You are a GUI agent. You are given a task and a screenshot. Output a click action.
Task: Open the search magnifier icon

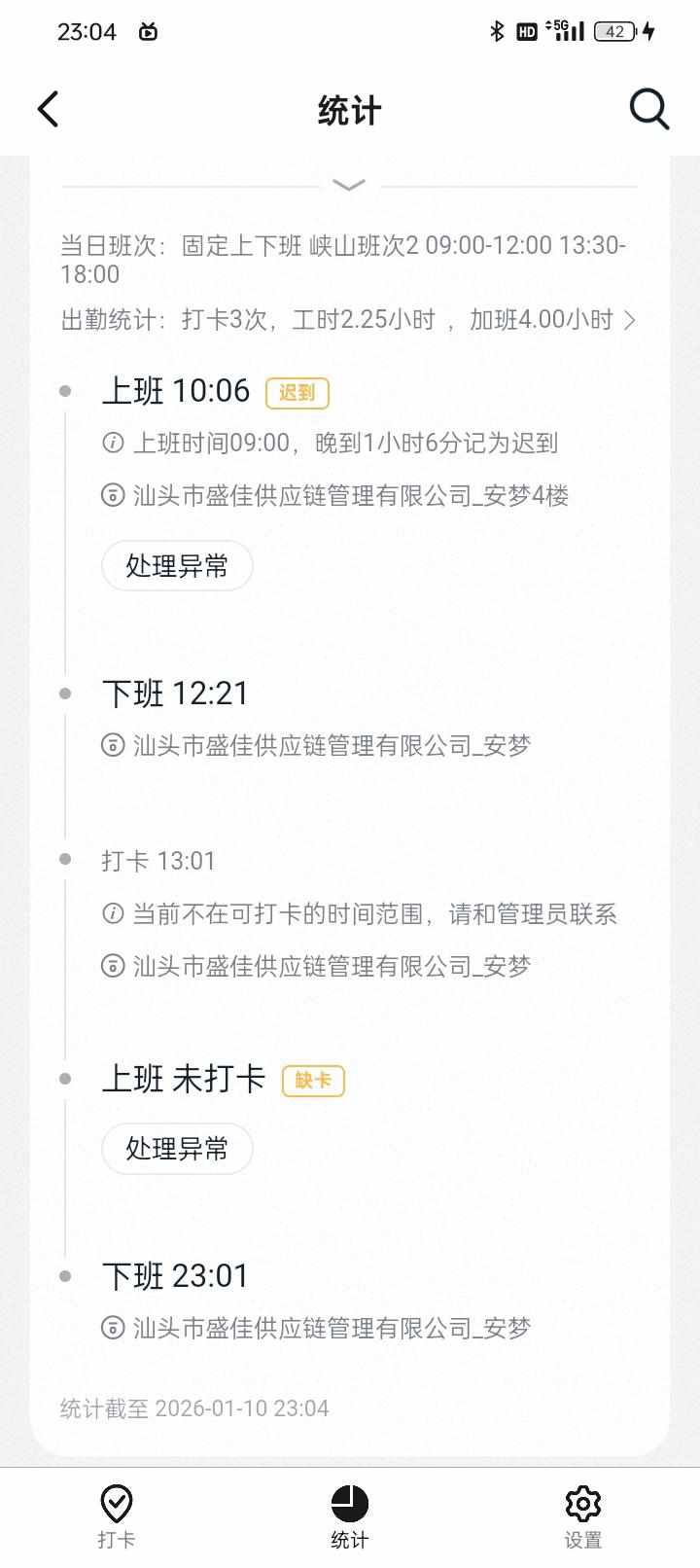coord(648,109)
